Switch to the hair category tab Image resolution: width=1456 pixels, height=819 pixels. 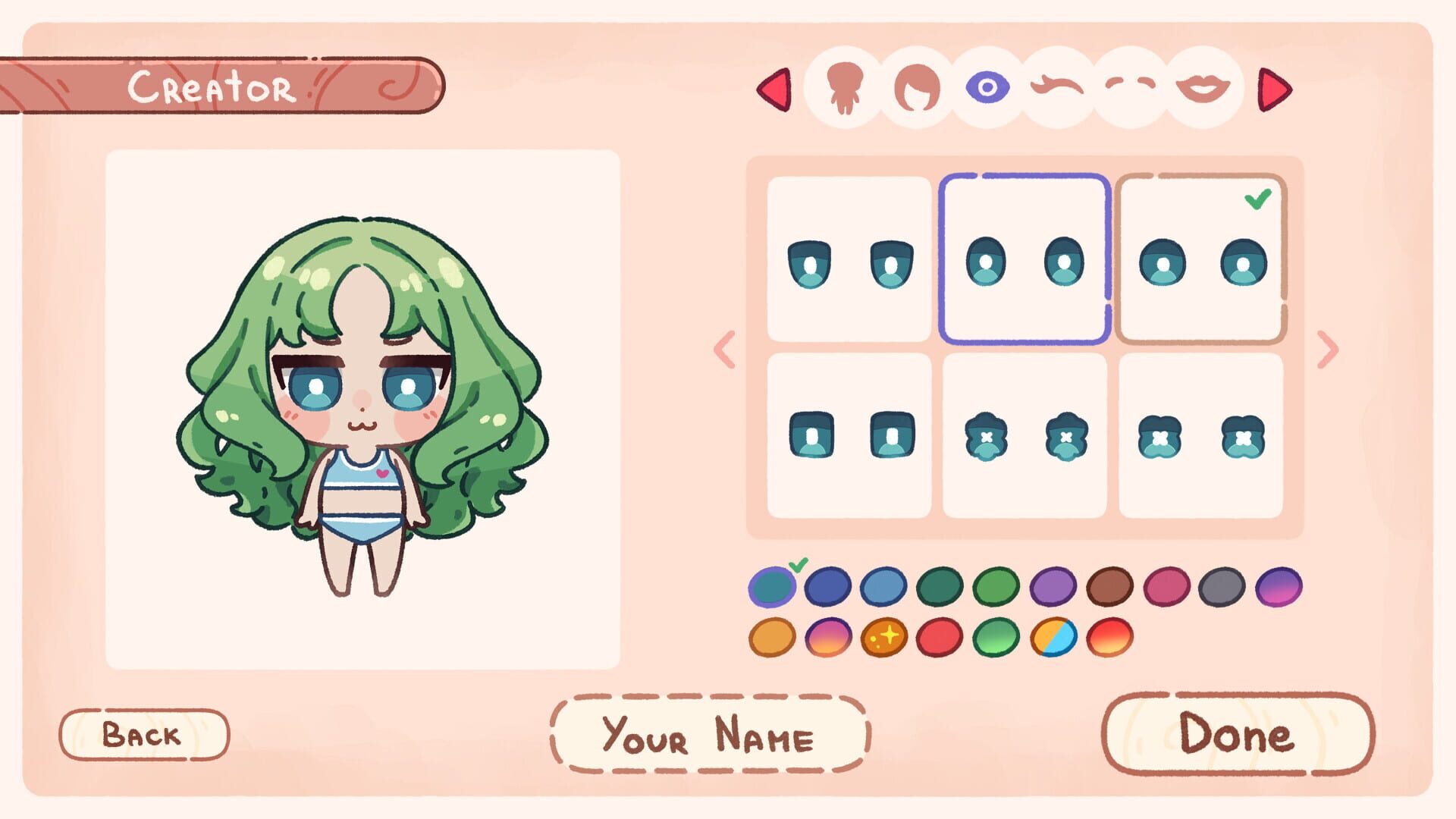[916, 88]
